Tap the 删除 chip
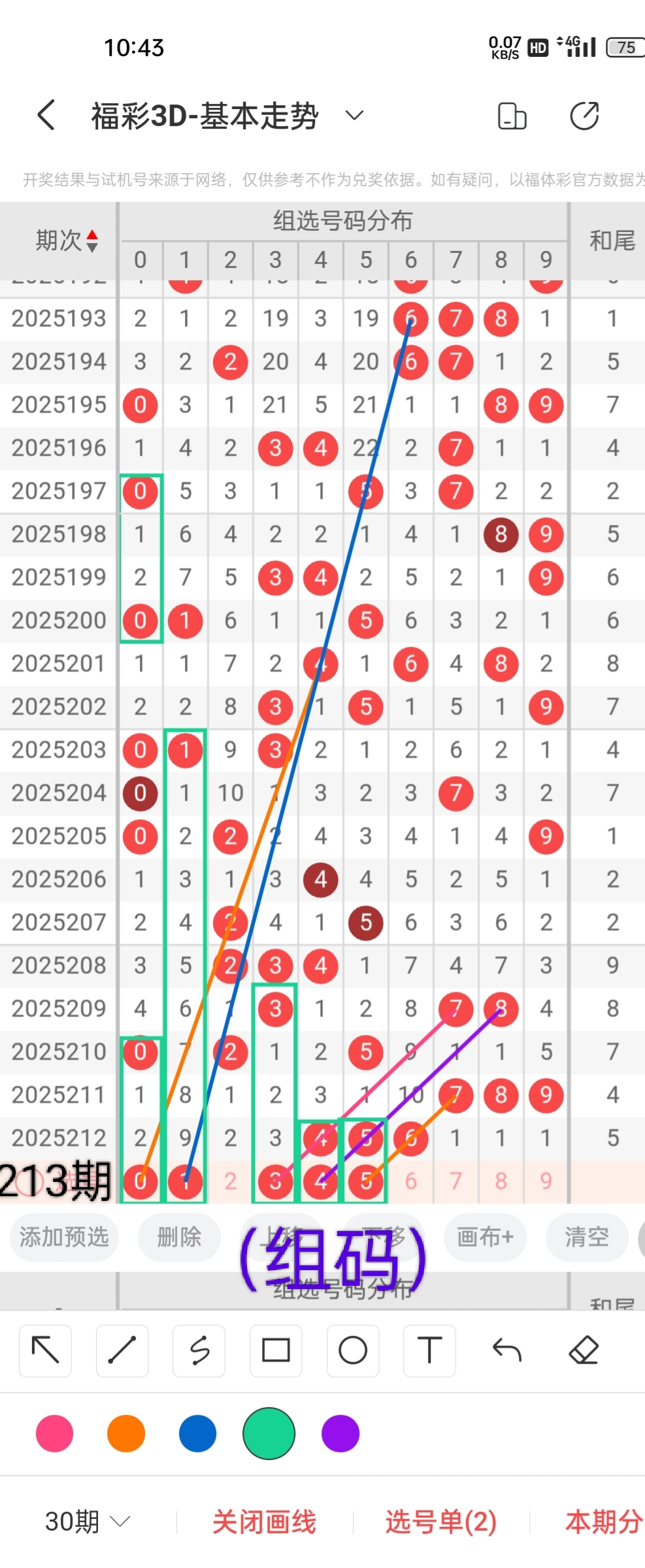 (x=179, y=1237)
